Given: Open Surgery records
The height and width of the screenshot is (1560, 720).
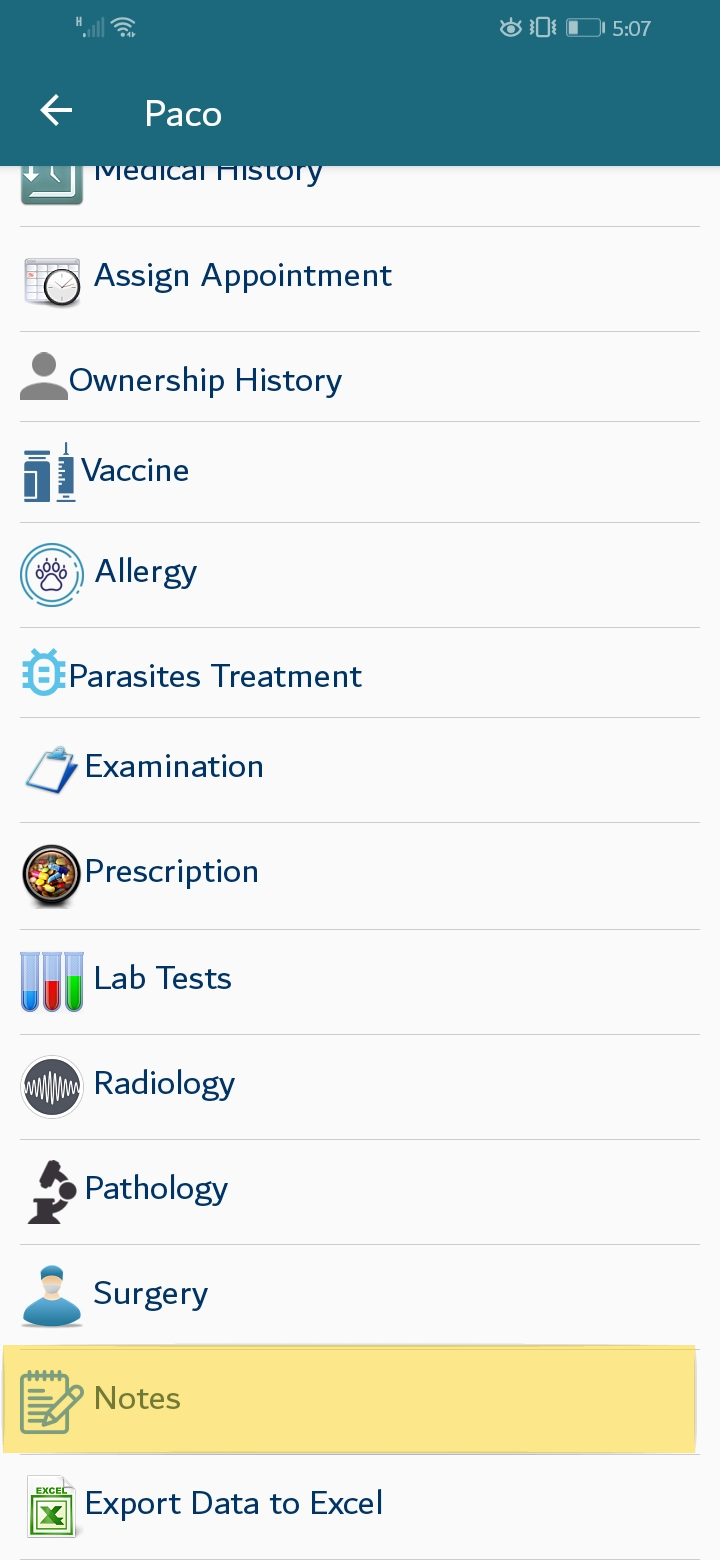Looking at the screenshot, I should 360,1296.
